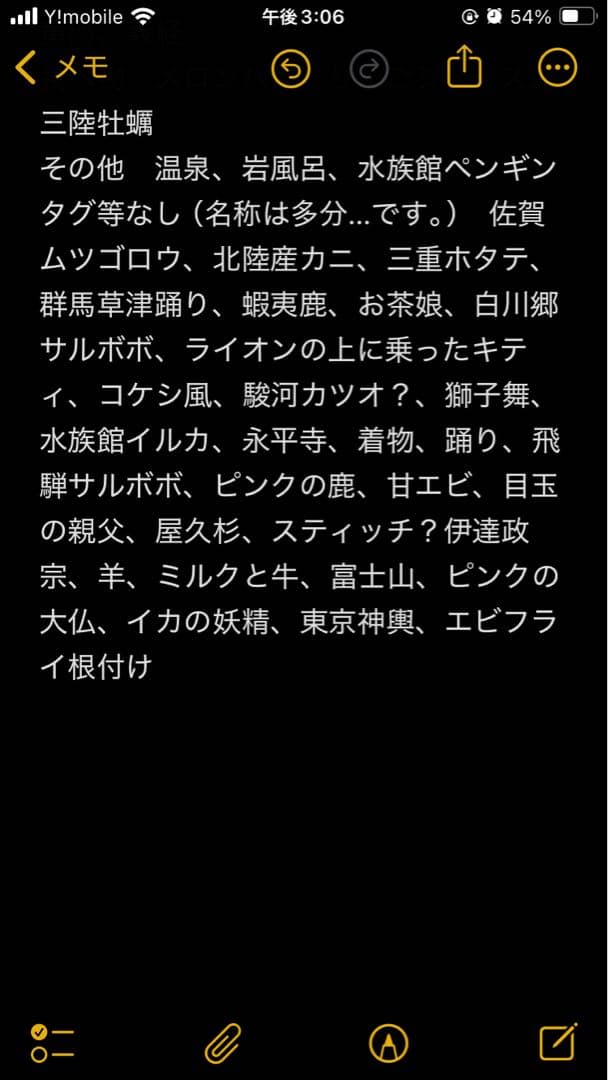The image size is (608, 1080).
Task: Open the share sheet
Action: 465,68
